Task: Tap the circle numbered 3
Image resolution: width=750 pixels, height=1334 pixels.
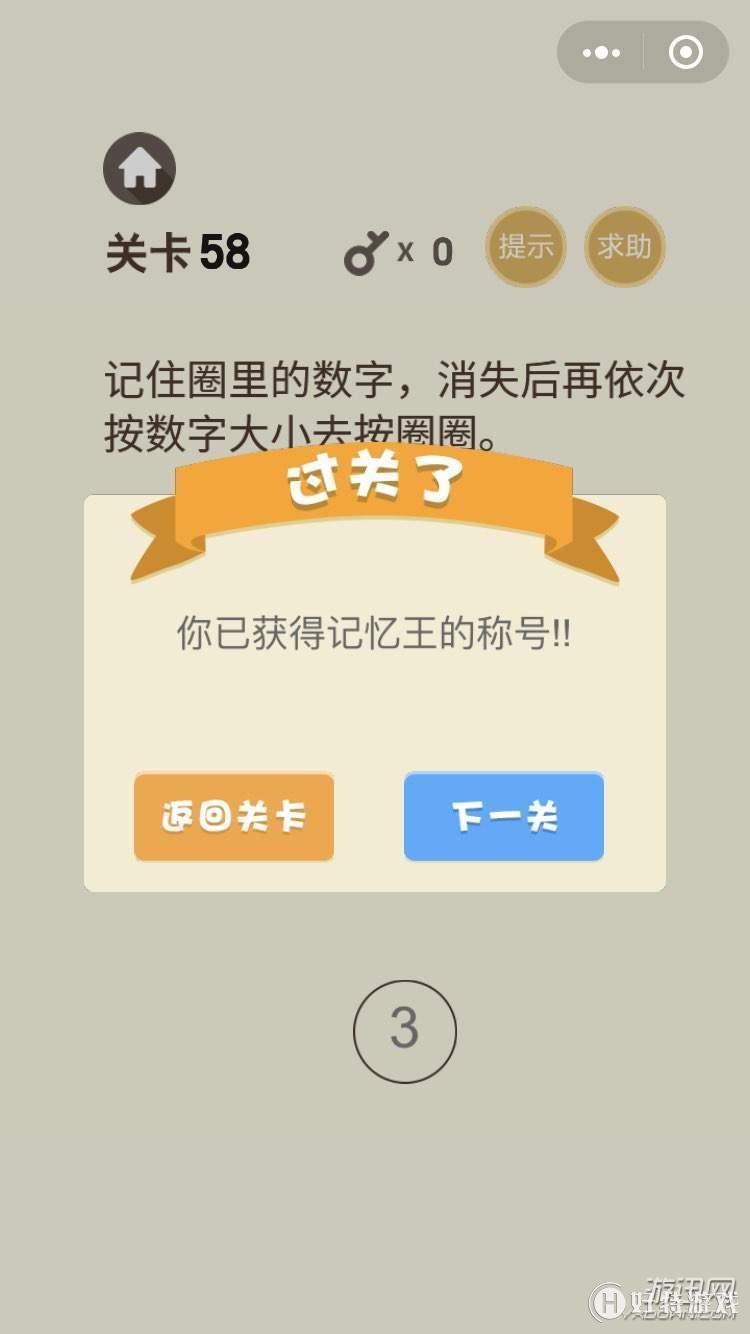Action: click(404, 1030)
